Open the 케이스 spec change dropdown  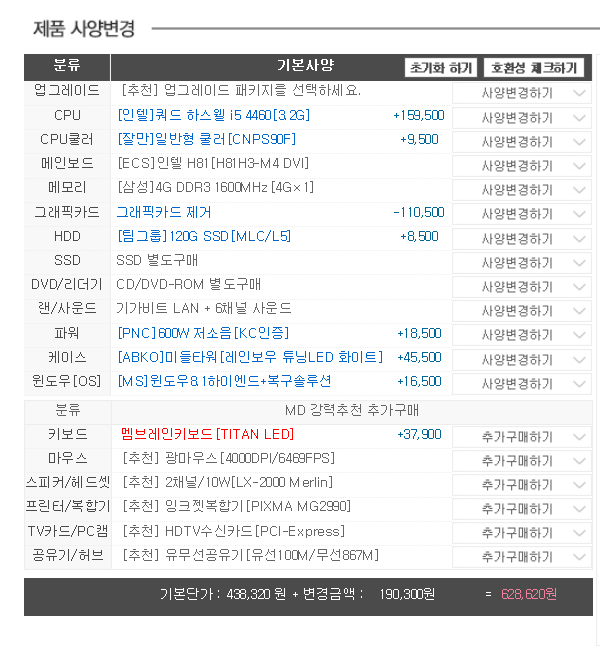click(522, 360)
